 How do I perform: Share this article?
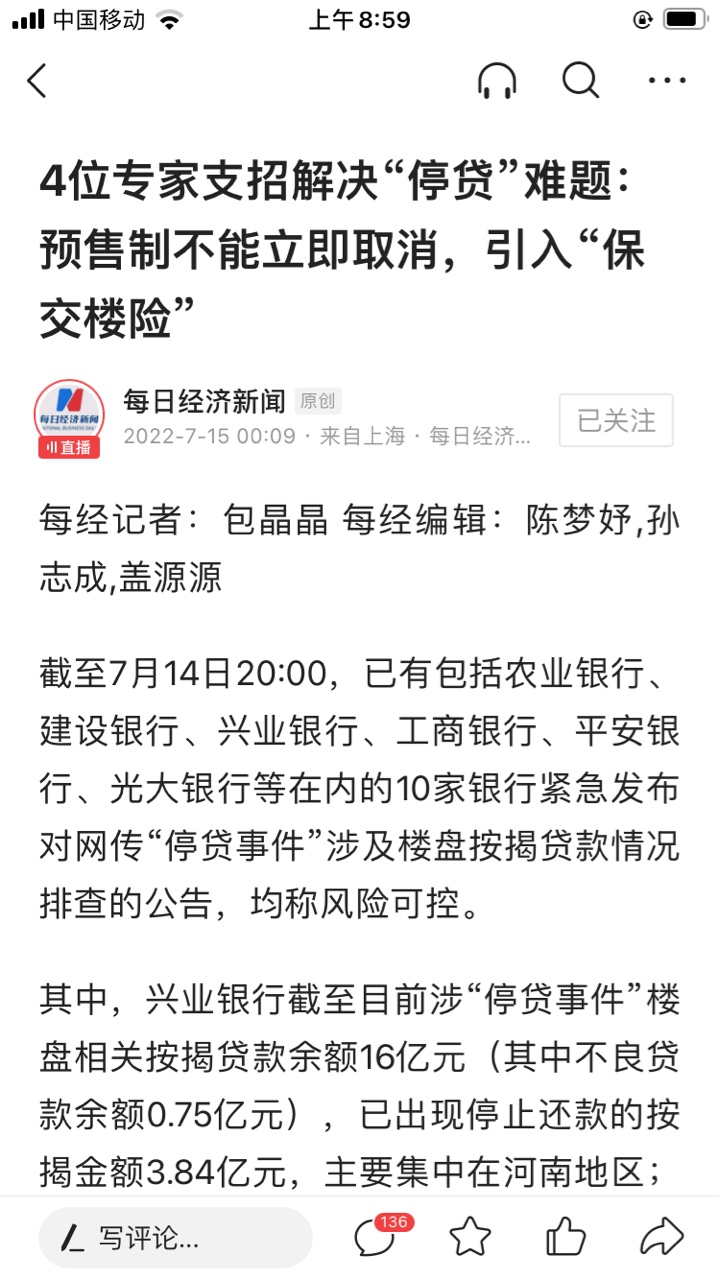click(661, 1238)
